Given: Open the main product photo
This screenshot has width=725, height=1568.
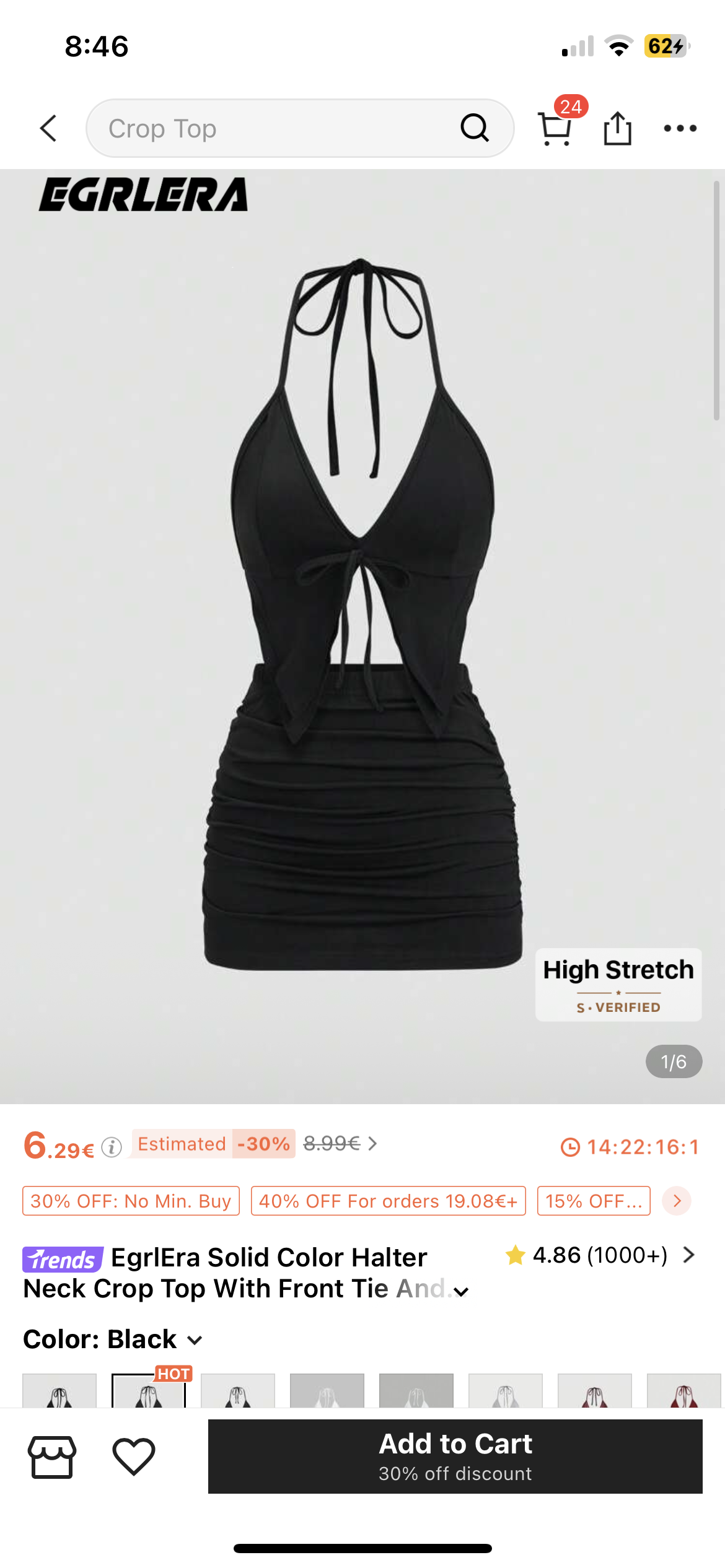Looking at the screenshot, I should (362, 619).
